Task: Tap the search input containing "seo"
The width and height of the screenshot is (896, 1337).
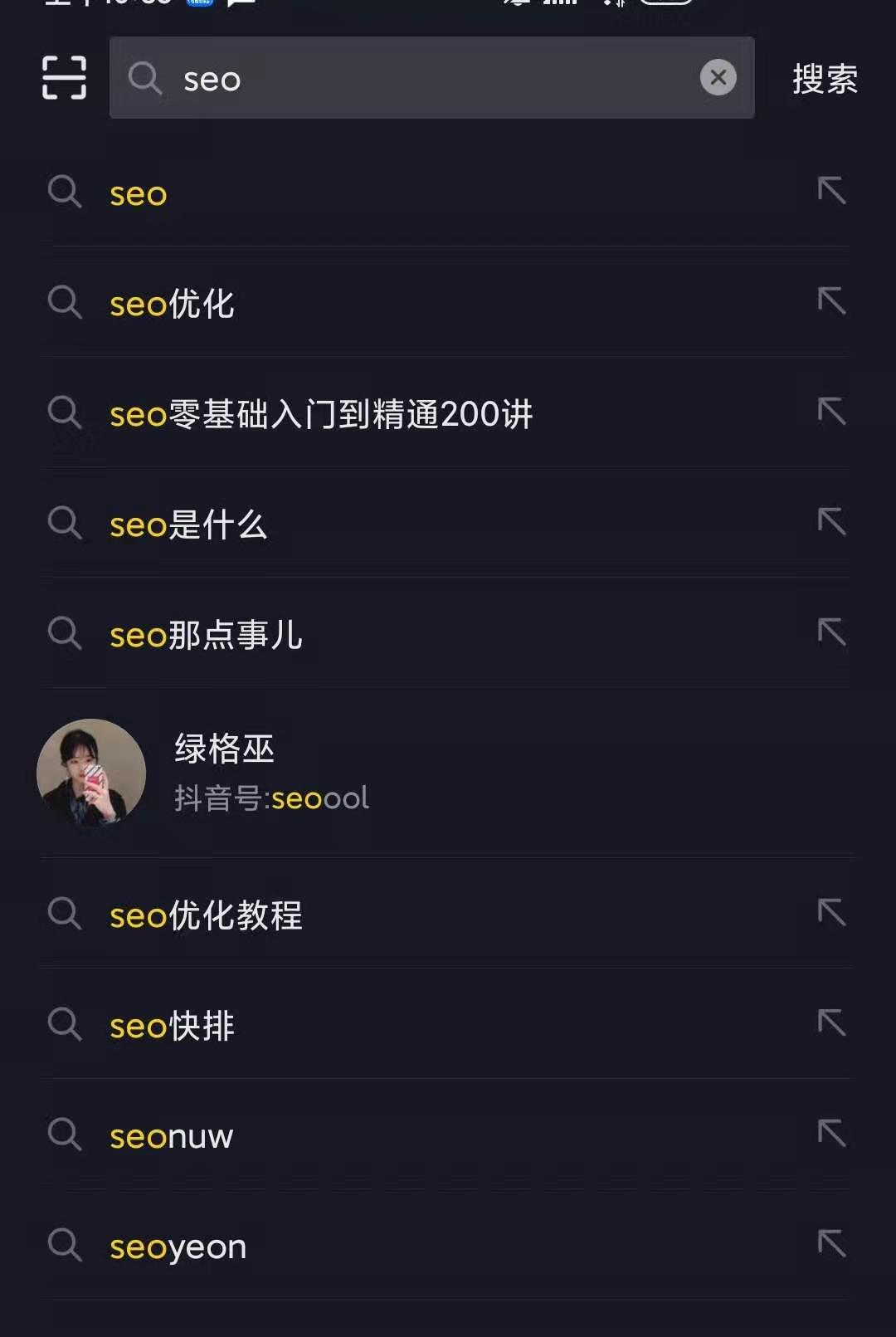Action: tap(373, 78)
